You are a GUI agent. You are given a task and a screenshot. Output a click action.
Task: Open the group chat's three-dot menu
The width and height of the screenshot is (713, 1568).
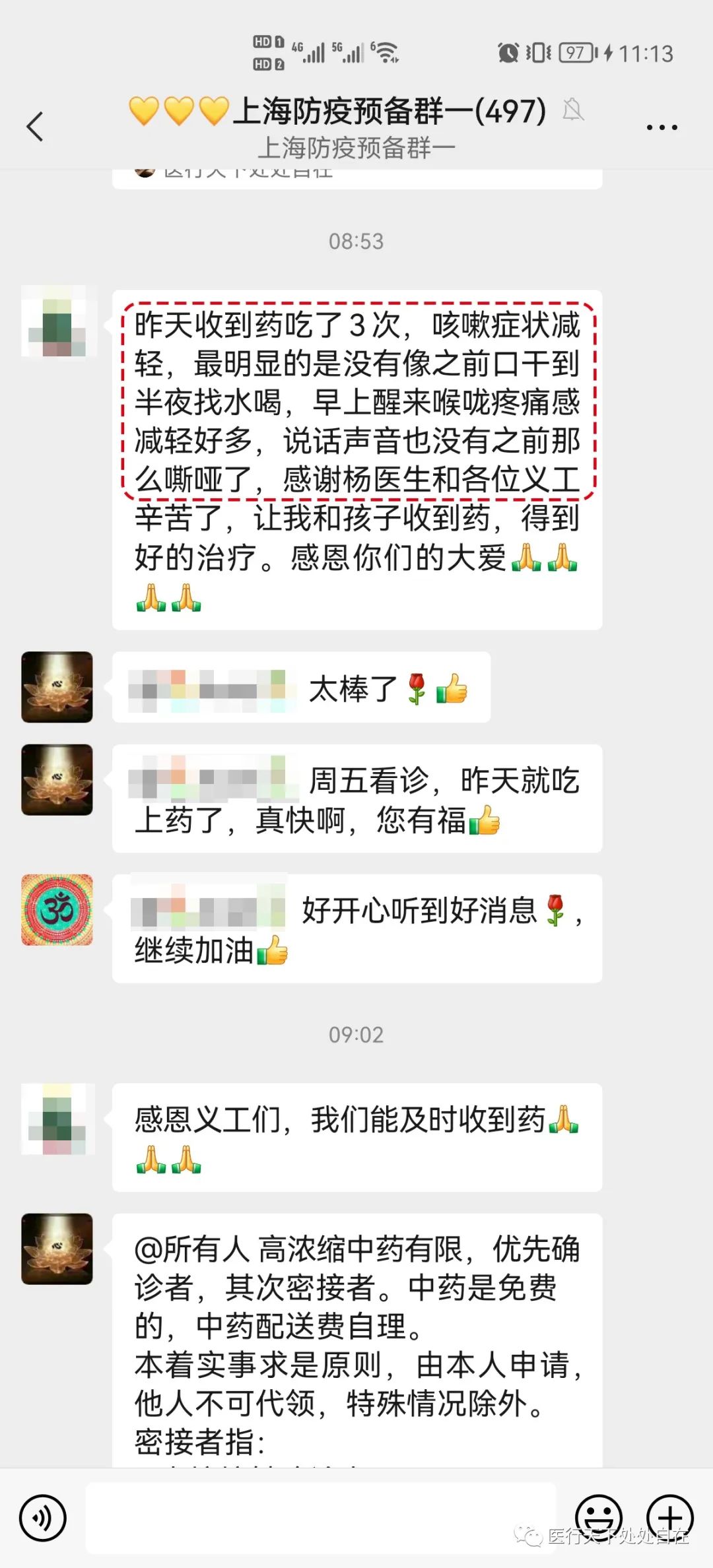(662, 127)
